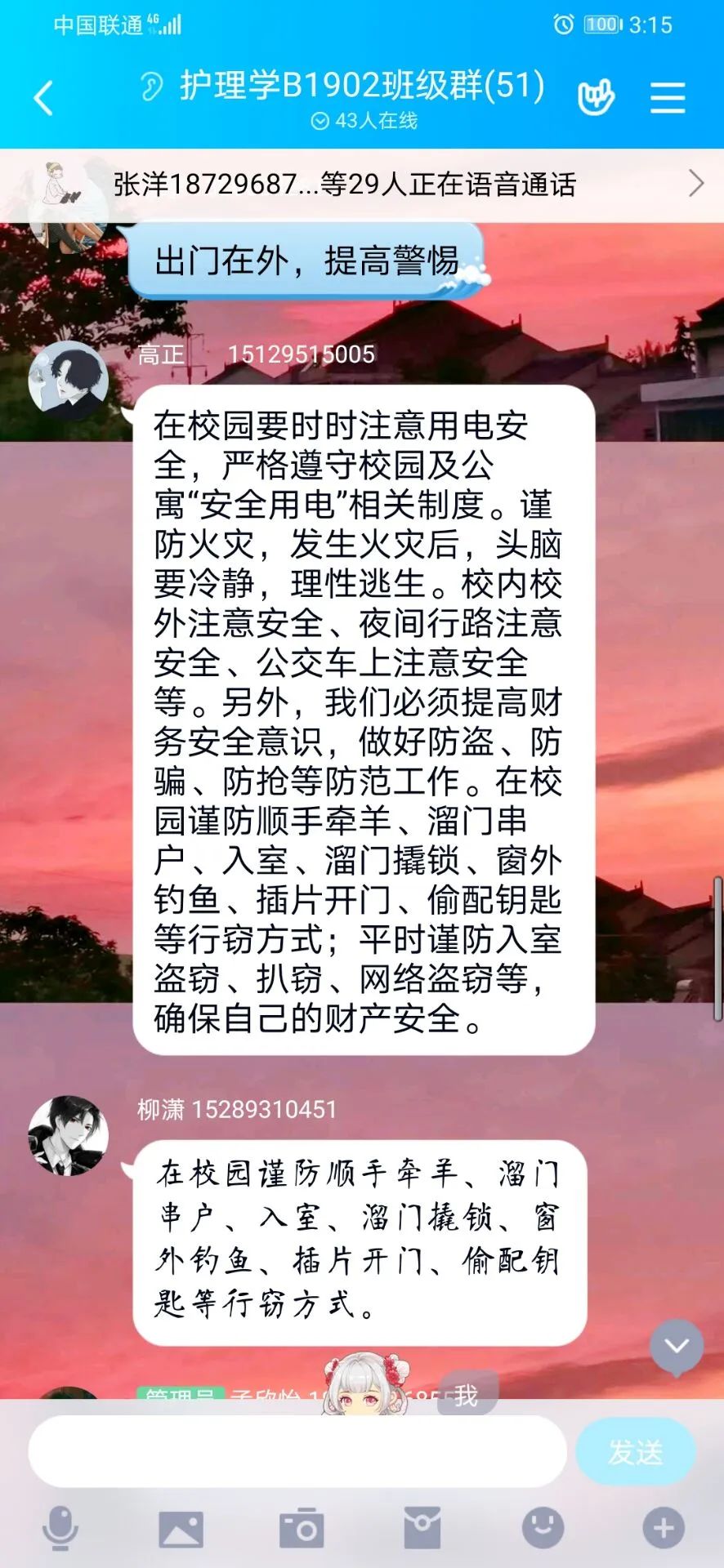Image resolution: width=724 pixels, height=1568 pixels.
Task: Open the photo gallery picker
Action: click(x=181, y=1528)
